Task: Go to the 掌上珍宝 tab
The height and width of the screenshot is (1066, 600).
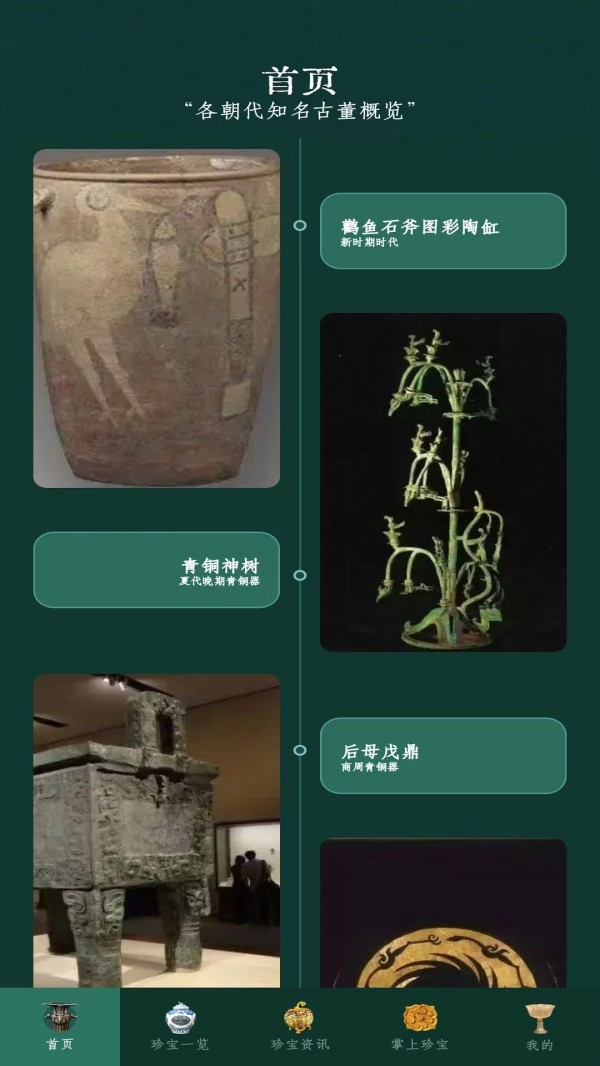Action: 420,1027
